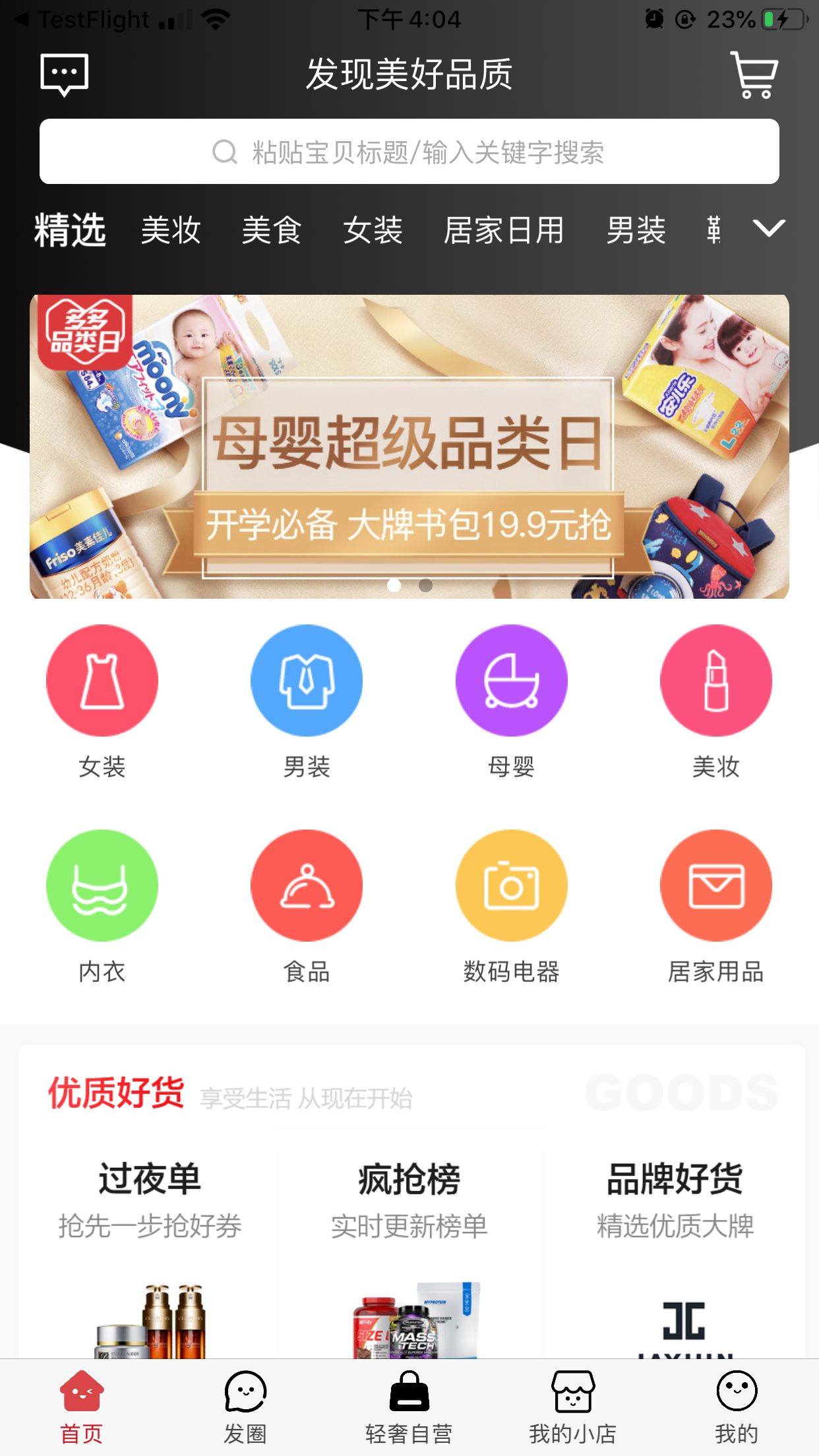Open the shopping cart
The height and width of the screenshot is (1456, 819).
click(x=754, y=75)
